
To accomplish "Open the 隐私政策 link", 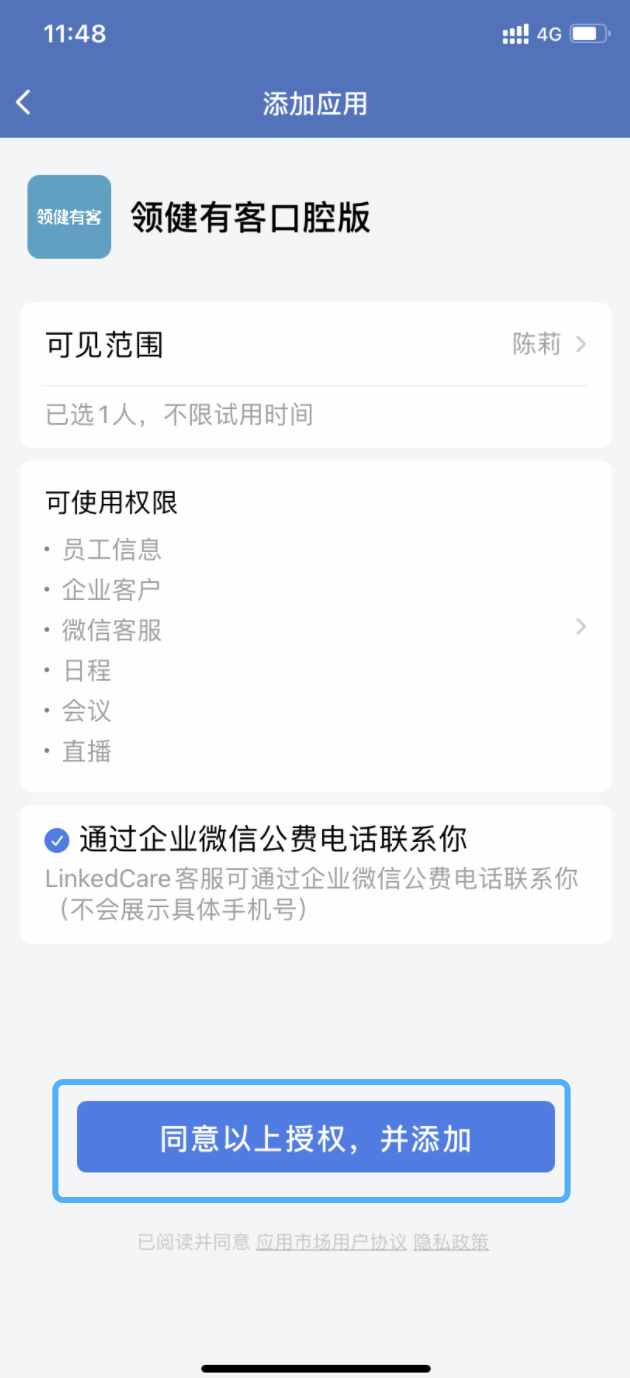I will pos(452,1242).
